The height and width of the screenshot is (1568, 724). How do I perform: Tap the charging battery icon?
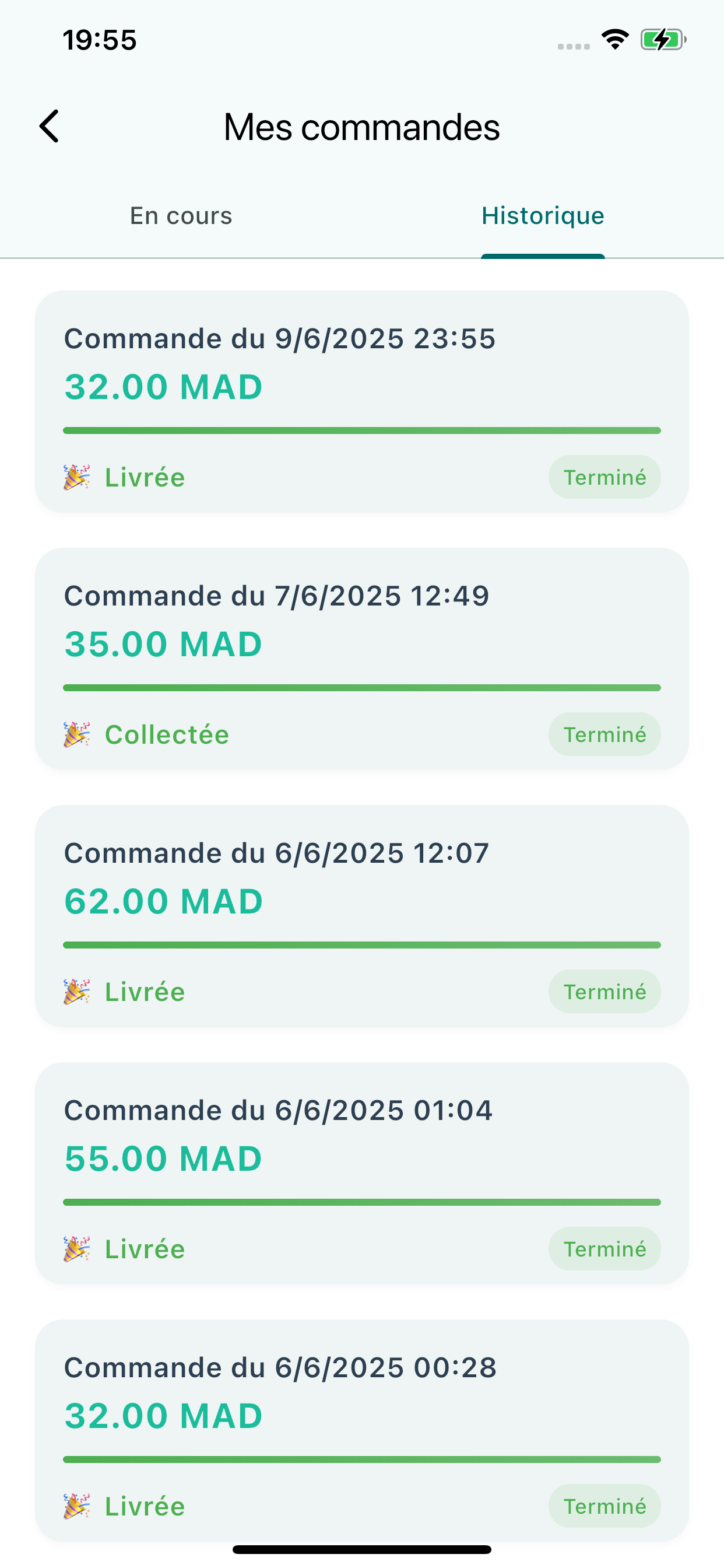click(x=663, y=39)
